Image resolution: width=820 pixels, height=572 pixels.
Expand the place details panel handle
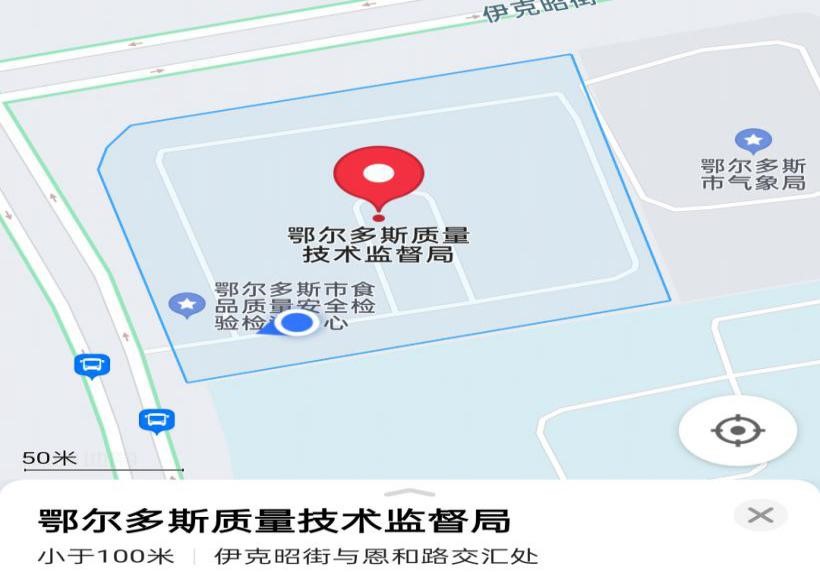tap(410, 493)
